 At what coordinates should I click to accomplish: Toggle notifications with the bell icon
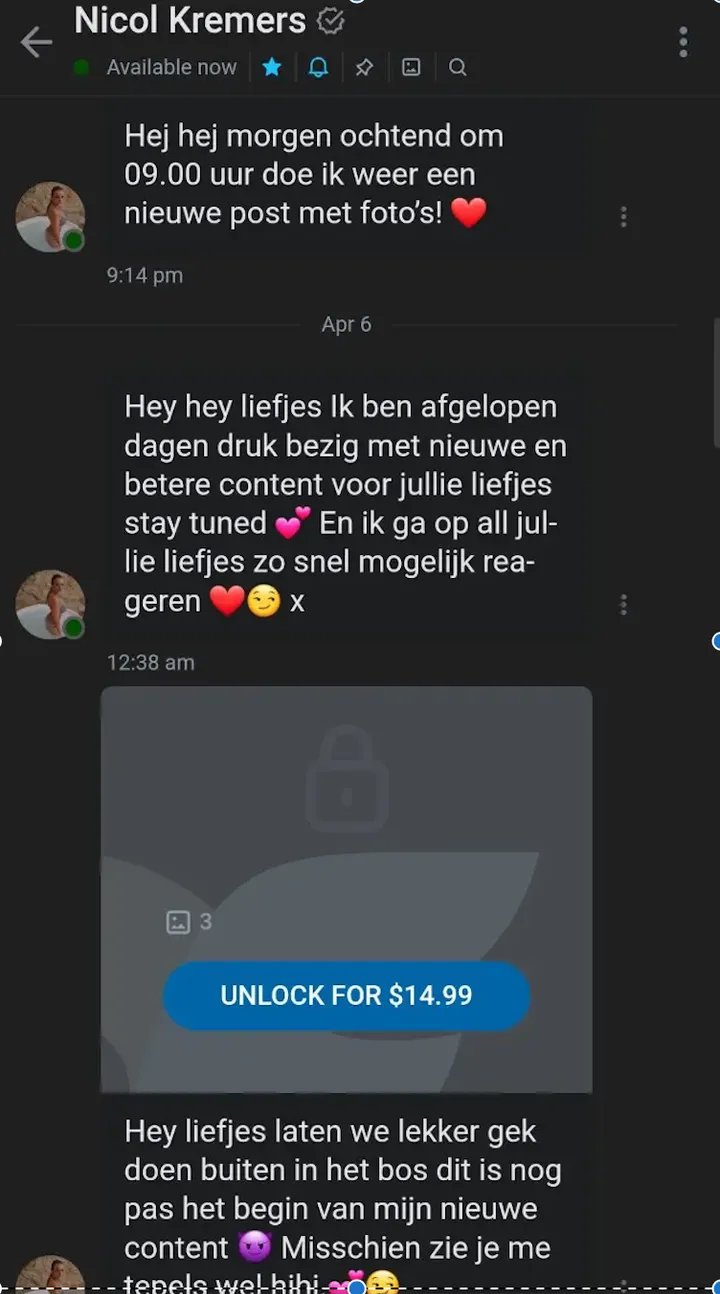[318, 67]
